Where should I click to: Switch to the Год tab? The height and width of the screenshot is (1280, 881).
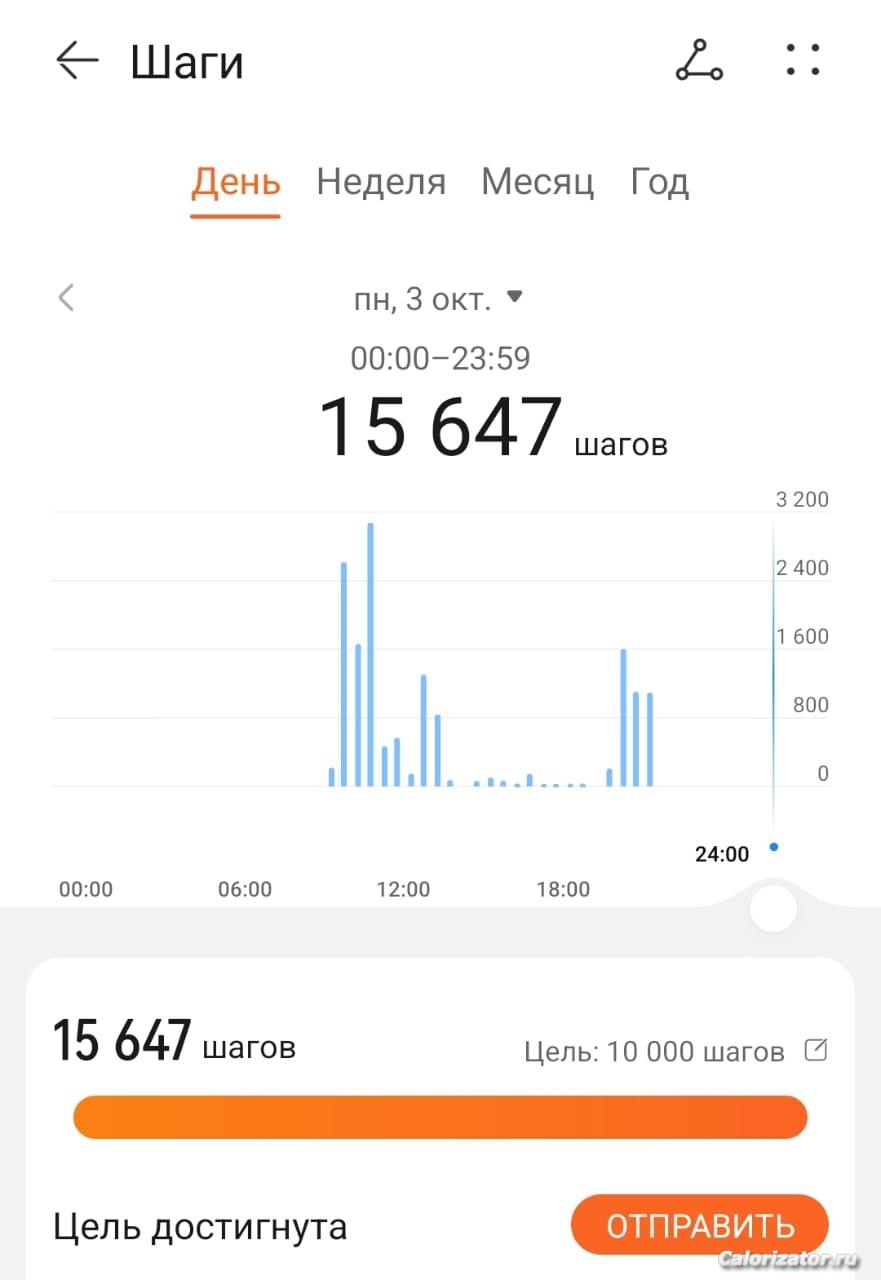click(x=659, y=182)
